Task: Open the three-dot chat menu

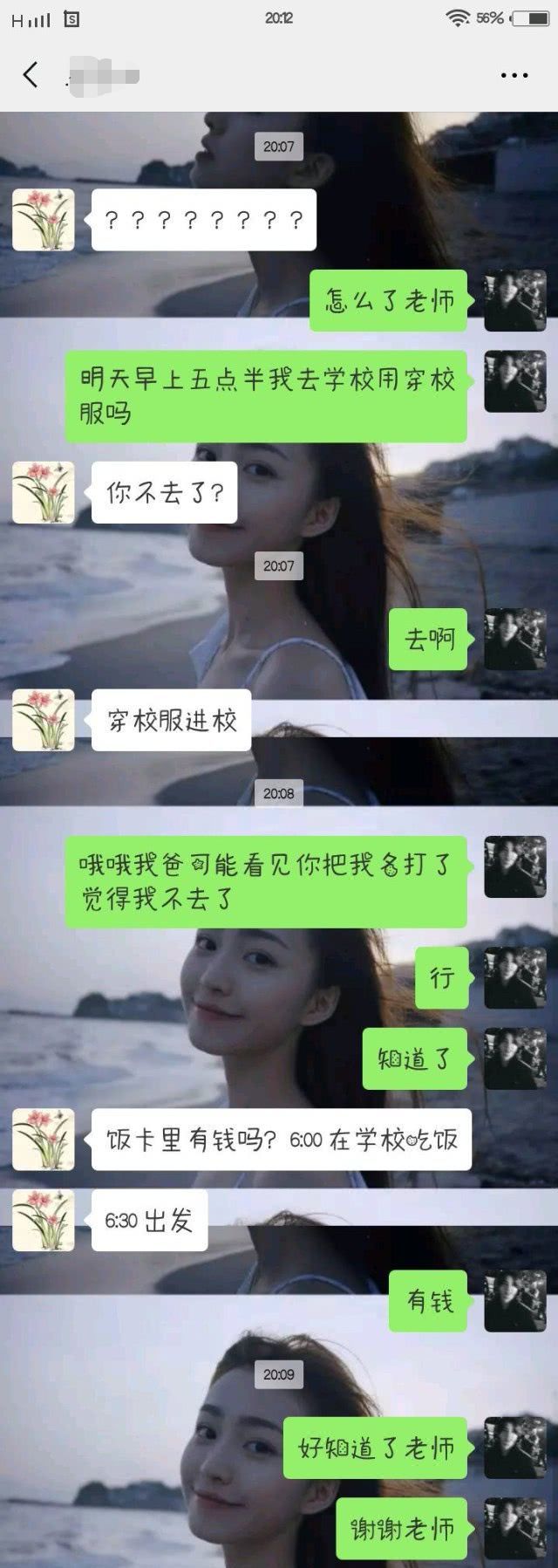Action: click(x=514, y=75)
